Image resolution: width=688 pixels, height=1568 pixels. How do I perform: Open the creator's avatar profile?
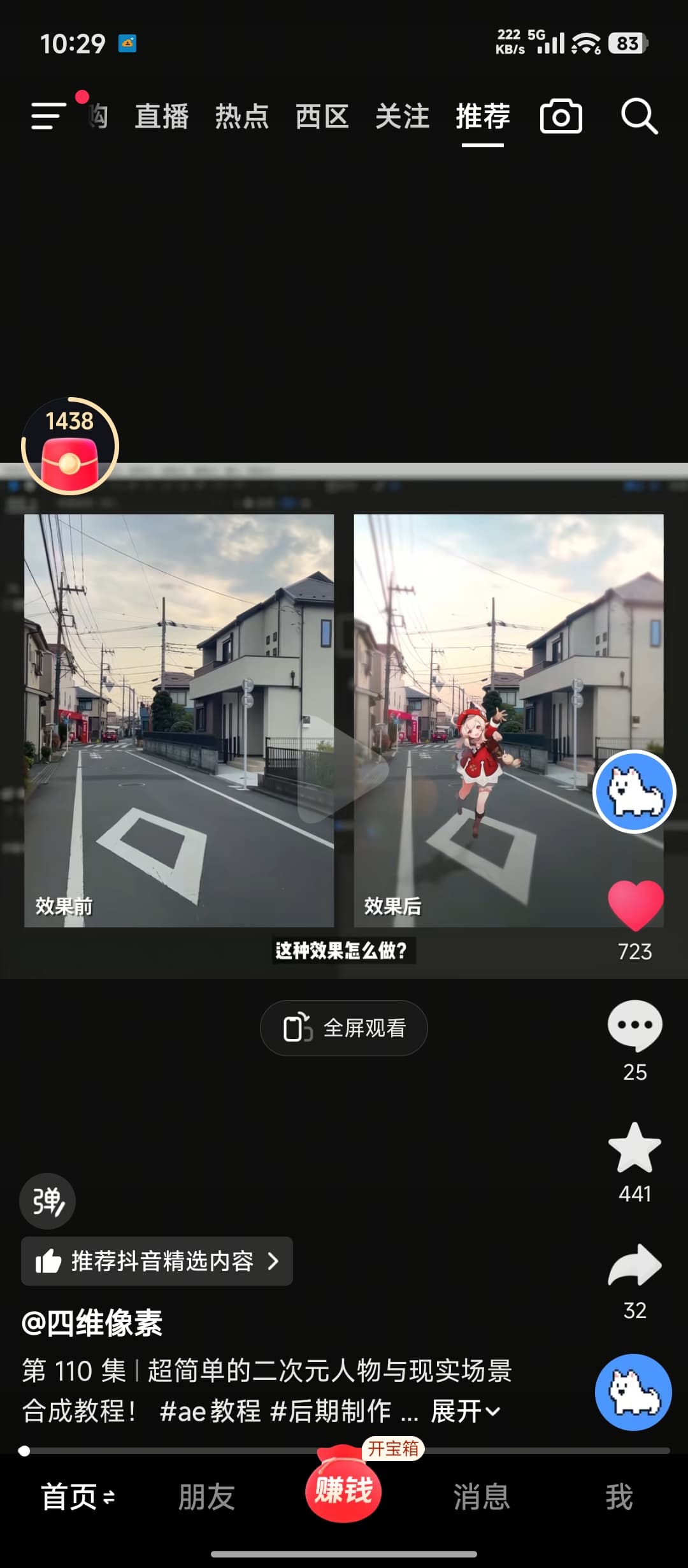click(x=634, y=792)
